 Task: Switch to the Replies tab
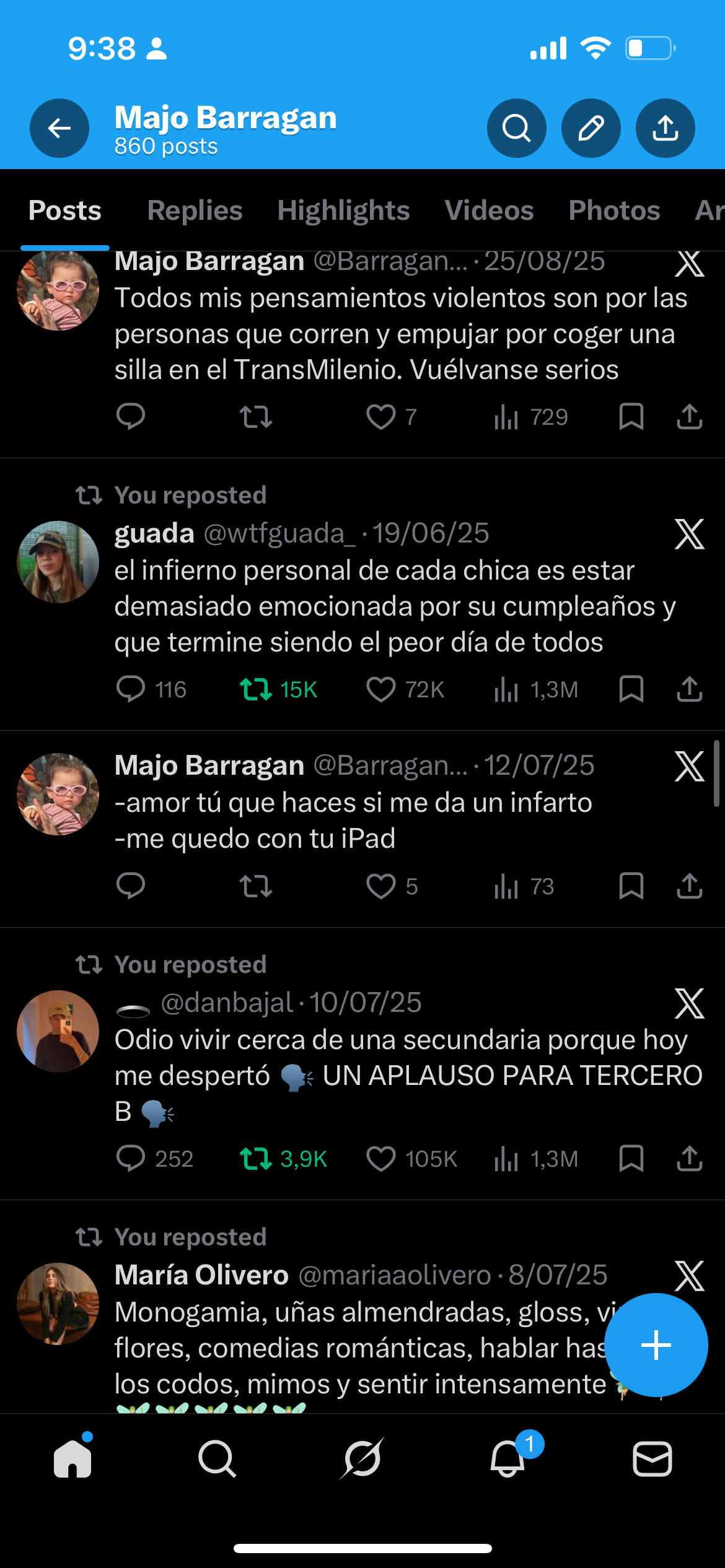tap(195, 211)
